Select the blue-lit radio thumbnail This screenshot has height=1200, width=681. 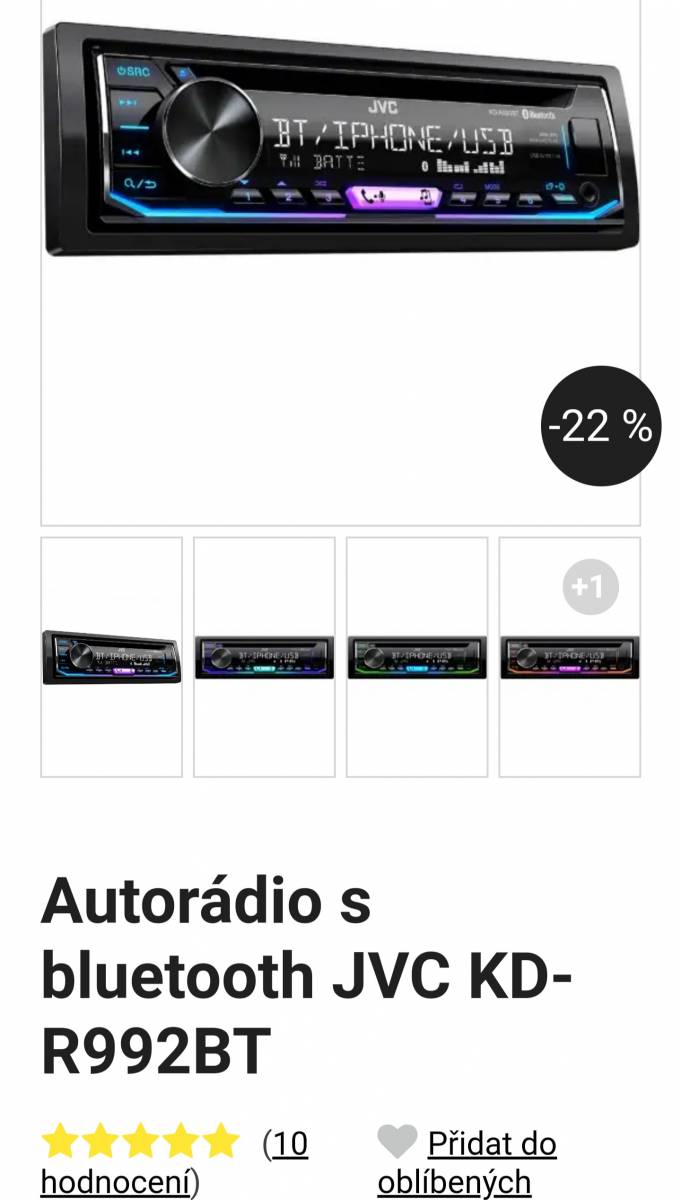[111, 657]
